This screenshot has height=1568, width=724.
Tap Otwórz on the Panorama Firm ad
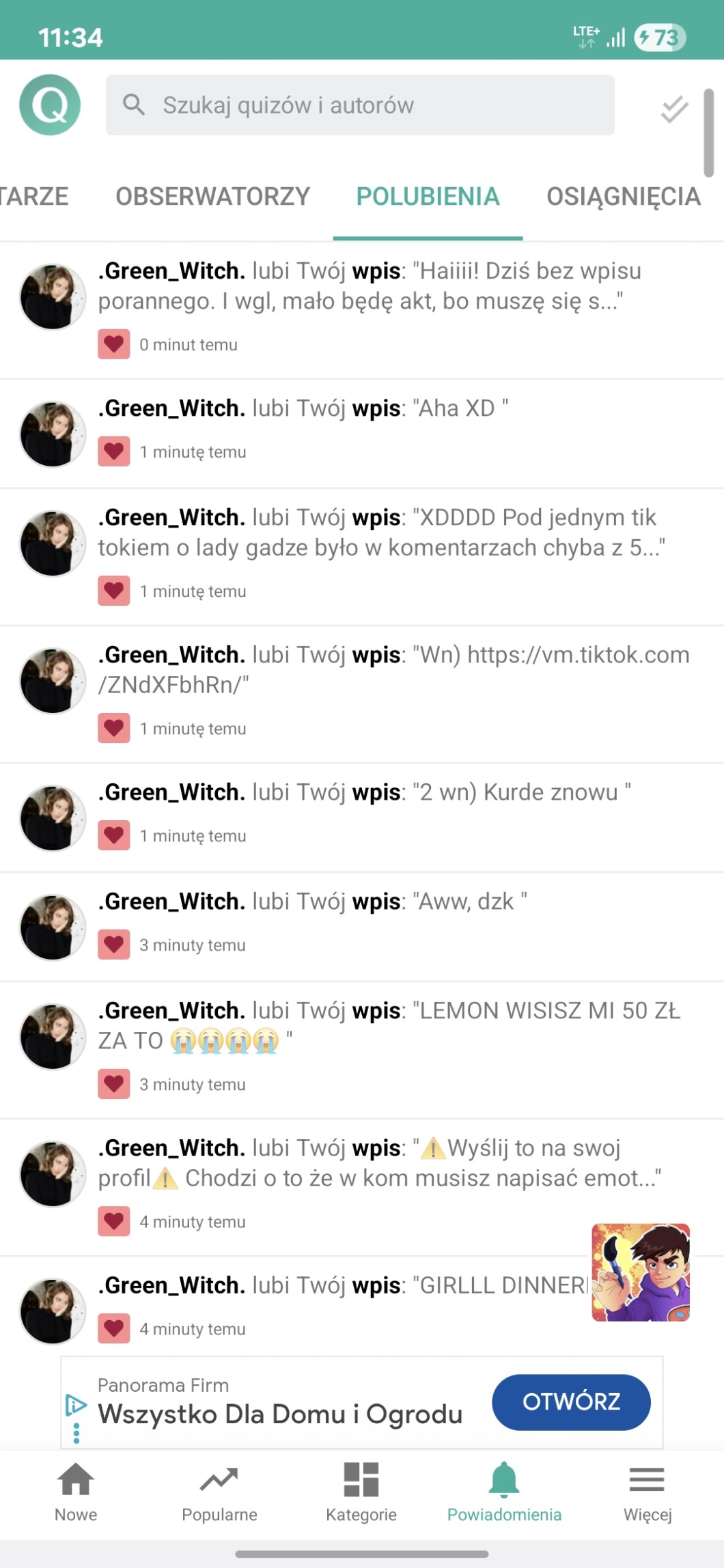tap(571, 1402)
